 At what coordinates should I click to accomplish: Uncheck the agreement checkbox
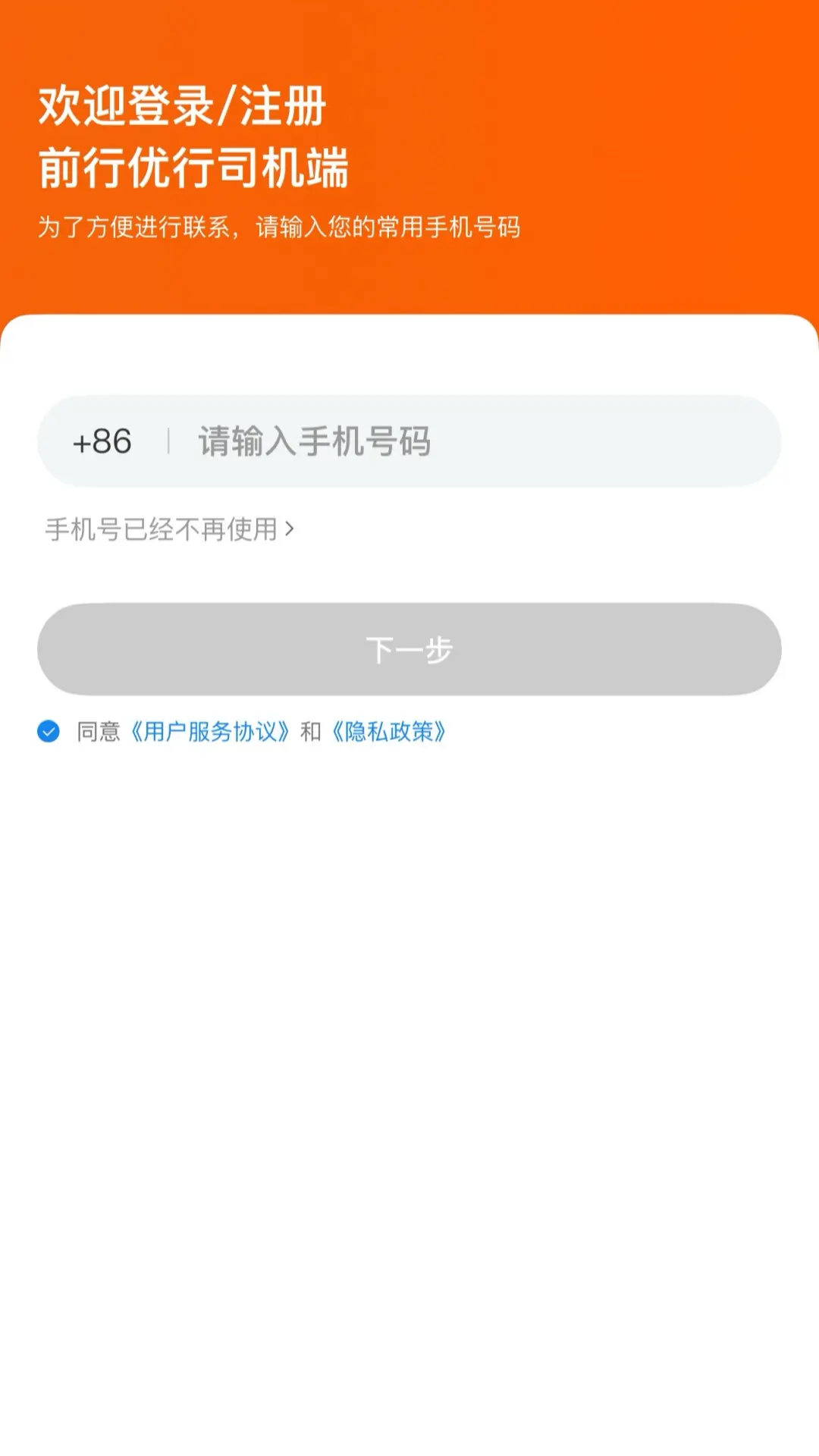coord(49,731)
